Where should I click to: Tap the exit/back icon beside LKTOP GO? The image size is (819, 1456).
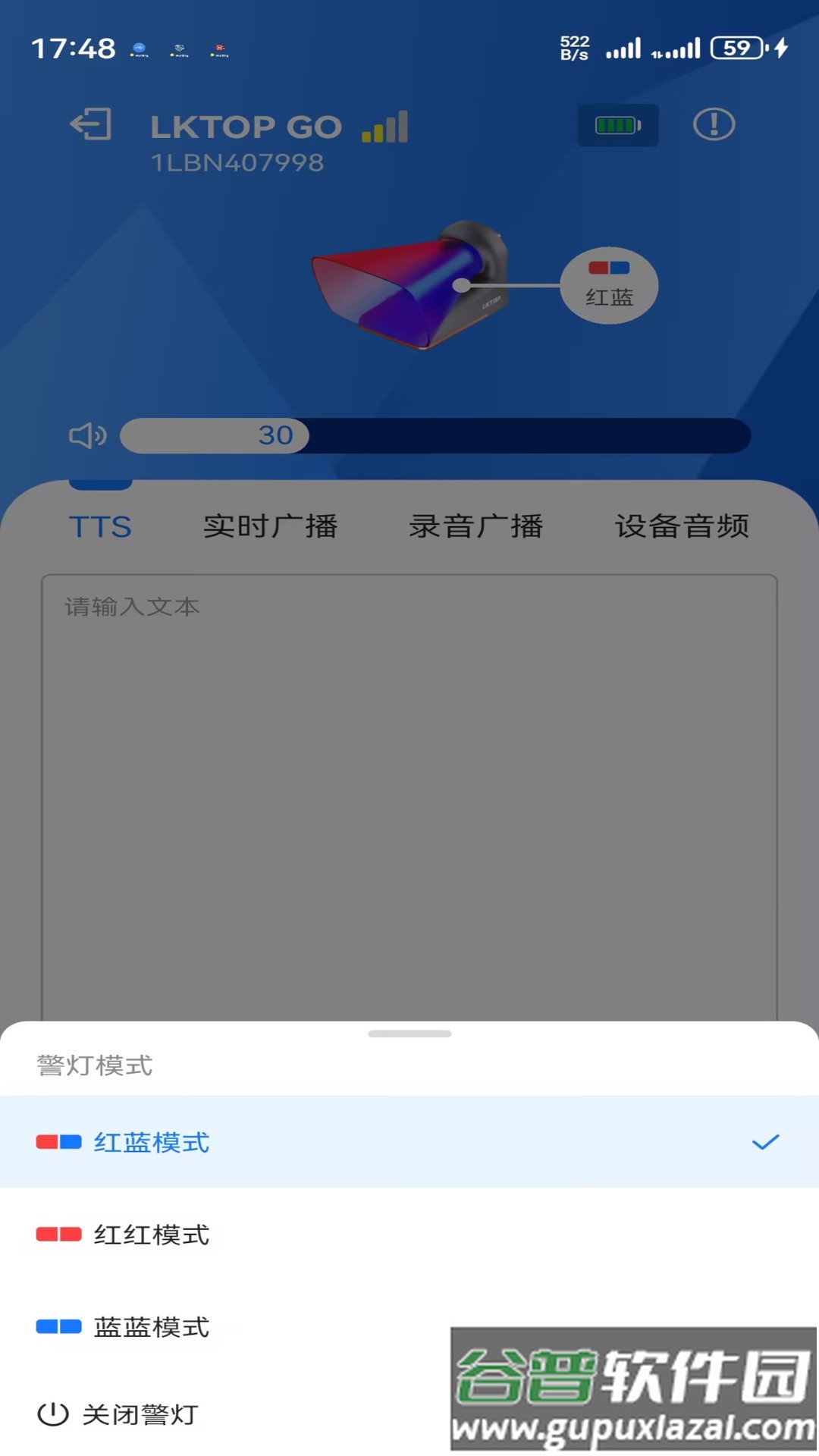pyautogui.click(x=91, y=124)
